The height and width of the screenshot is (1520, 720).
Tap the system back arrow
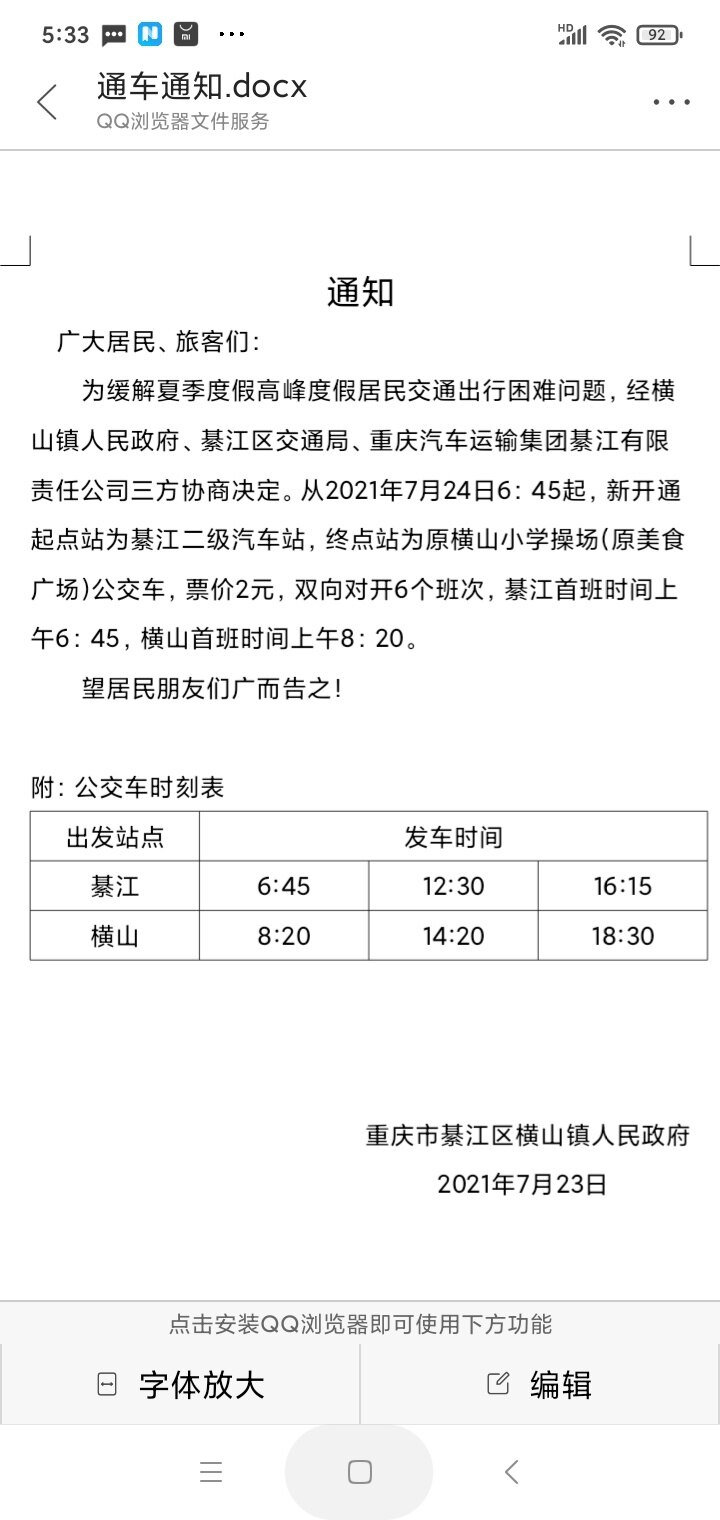tap(511, 1471)
